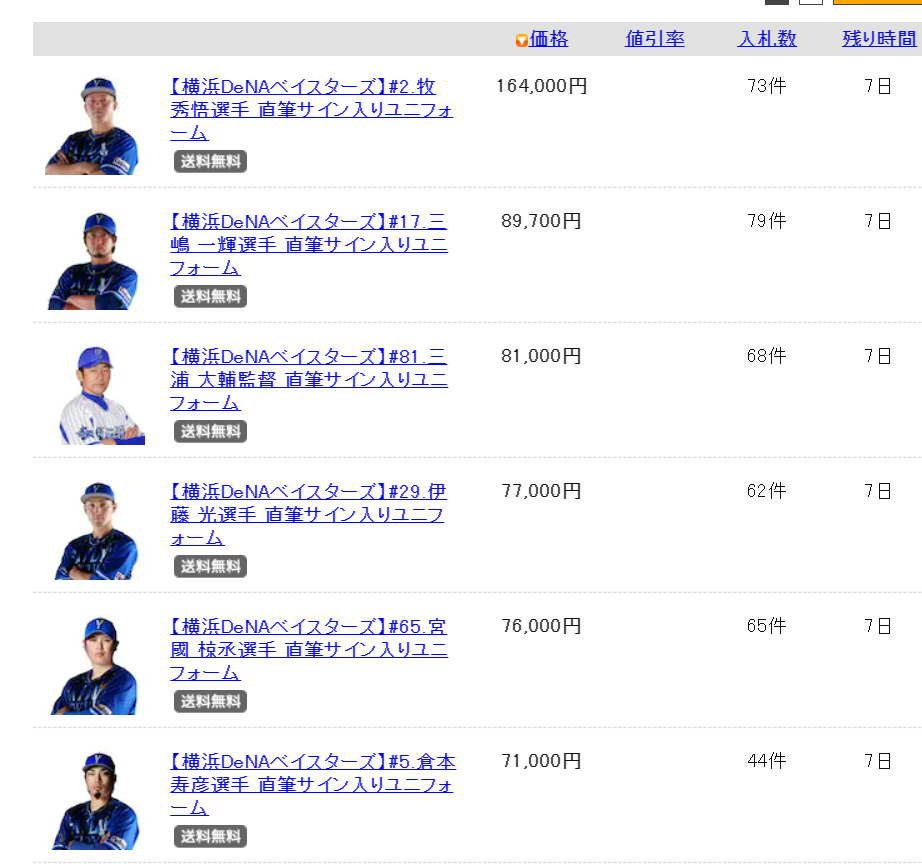
Task: Open #5 倉本寿彦選手 uniform listing
Action: click(313, 785)
